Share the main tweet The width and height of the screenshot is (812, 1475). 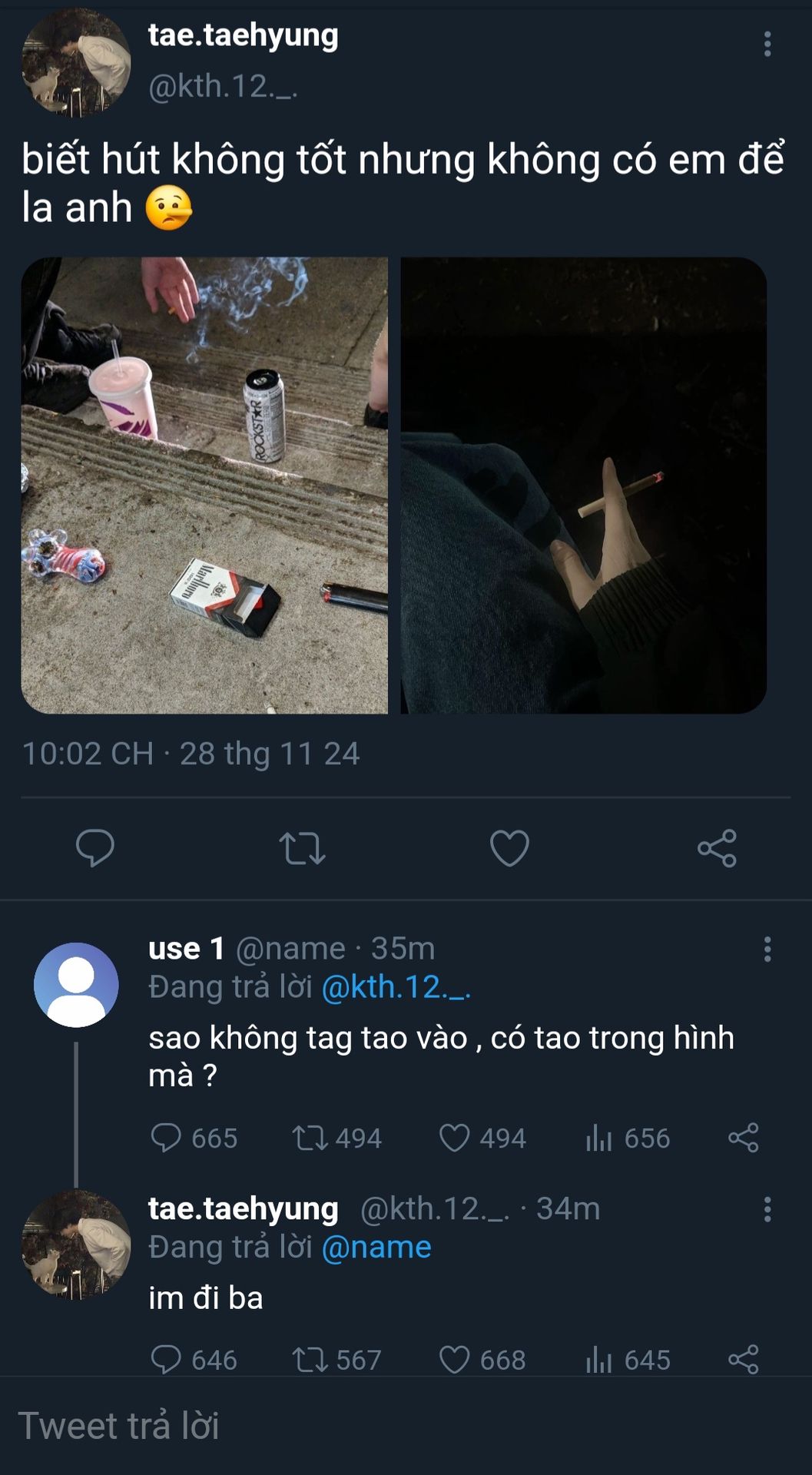point(717,848)
